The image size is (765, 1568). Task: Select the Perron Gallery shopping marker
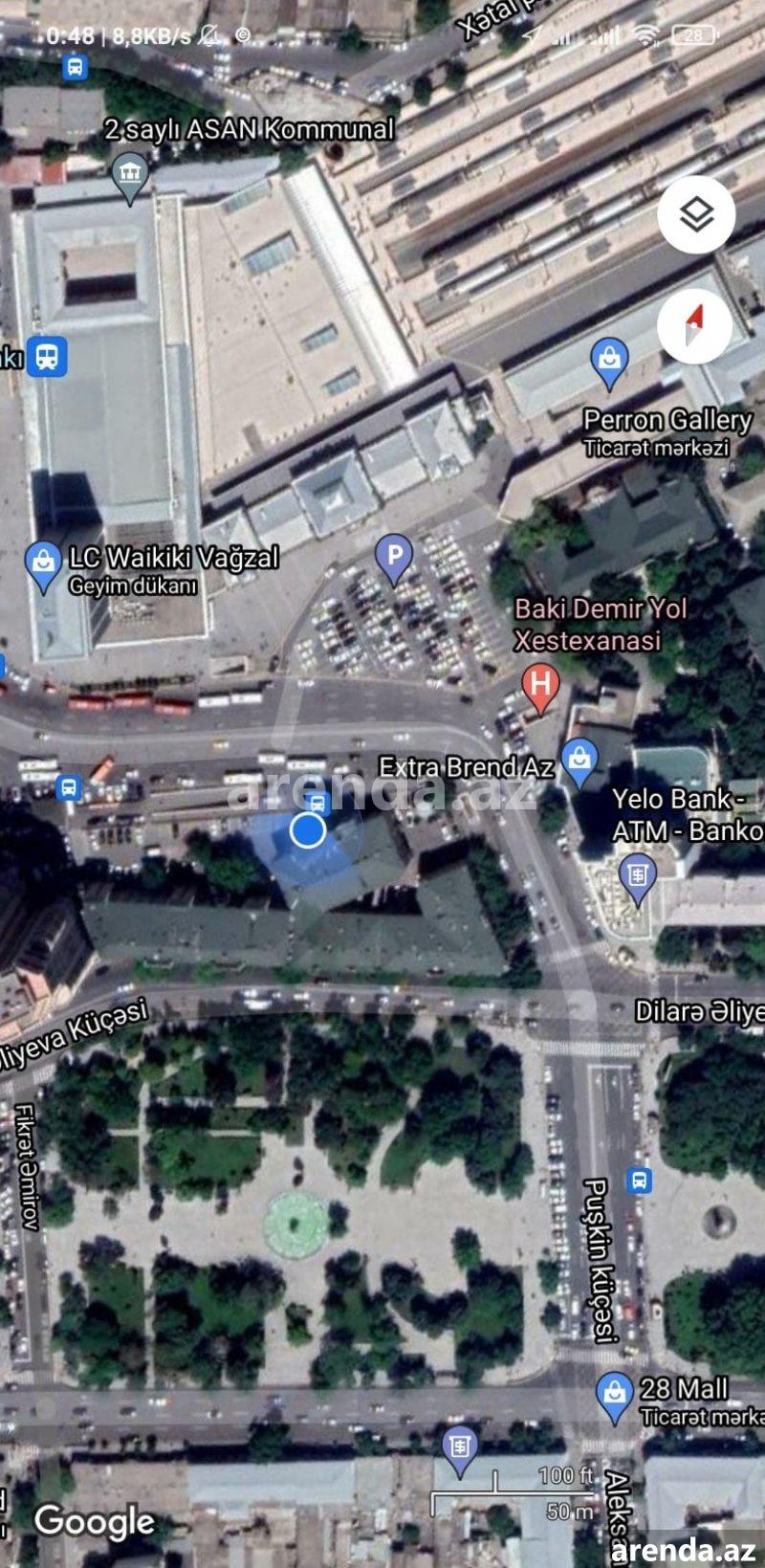609,364
